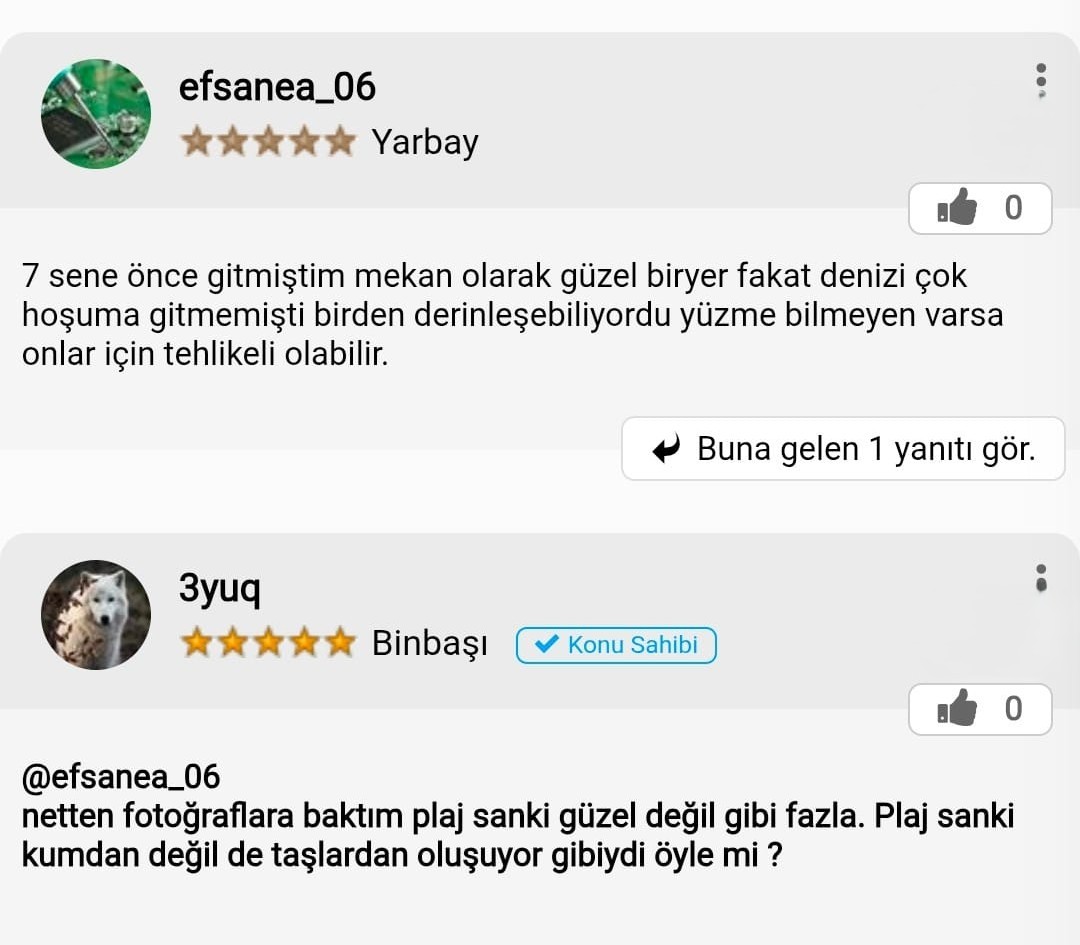
Task: Open 3yuq's wolf profile avatar
Action: click(96, 614)
